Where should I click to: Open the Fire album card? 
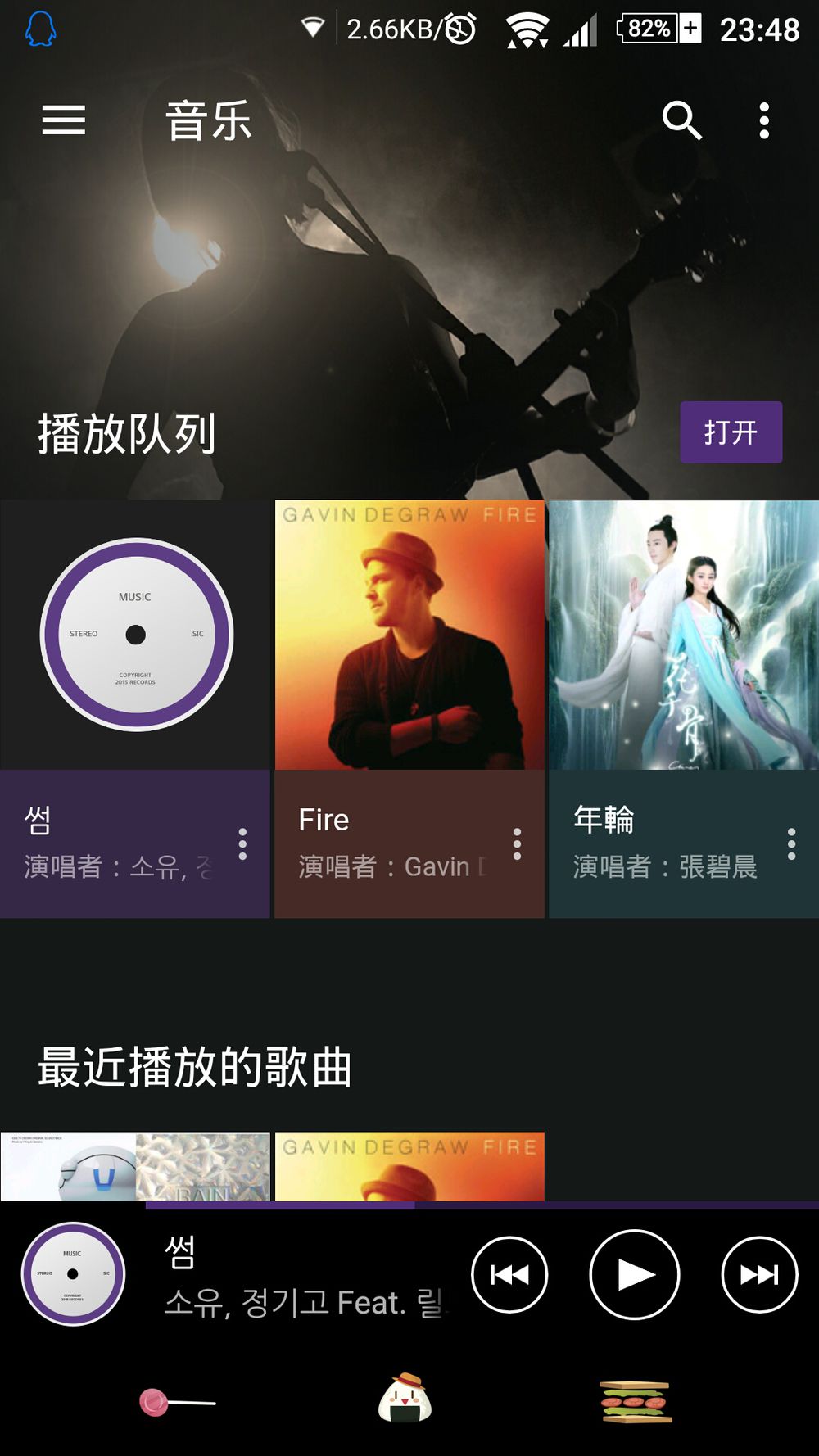409,635
